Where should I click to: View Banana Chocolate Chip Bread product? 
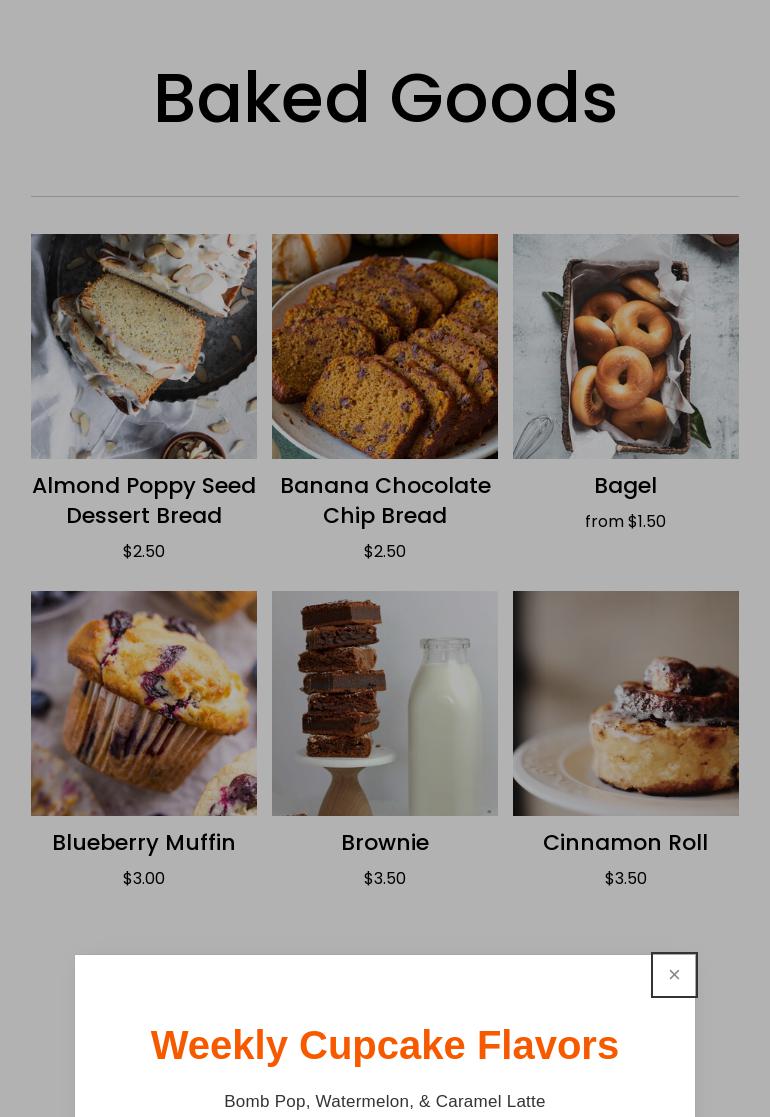pyautogui.click(x=385, y=347)
